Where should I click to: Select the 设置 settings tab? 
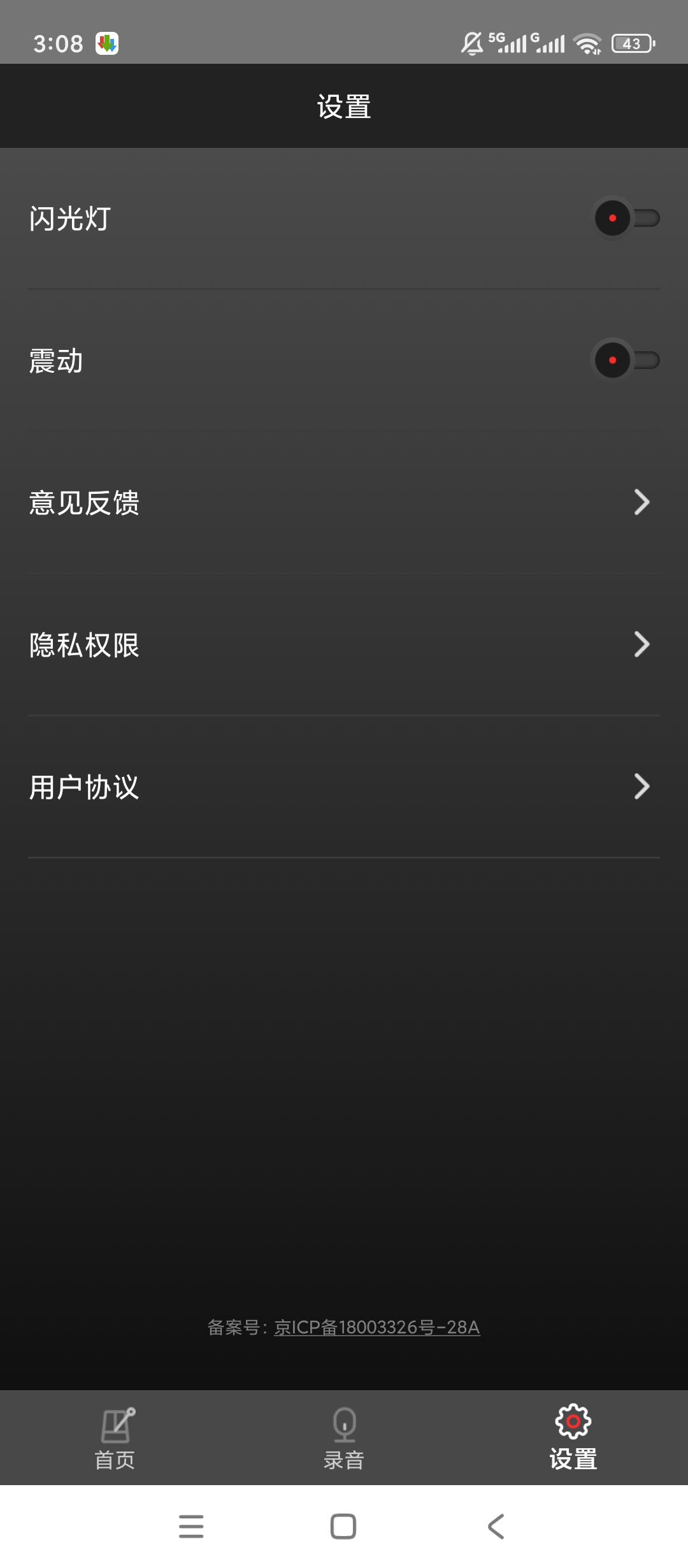point(573,1439)
